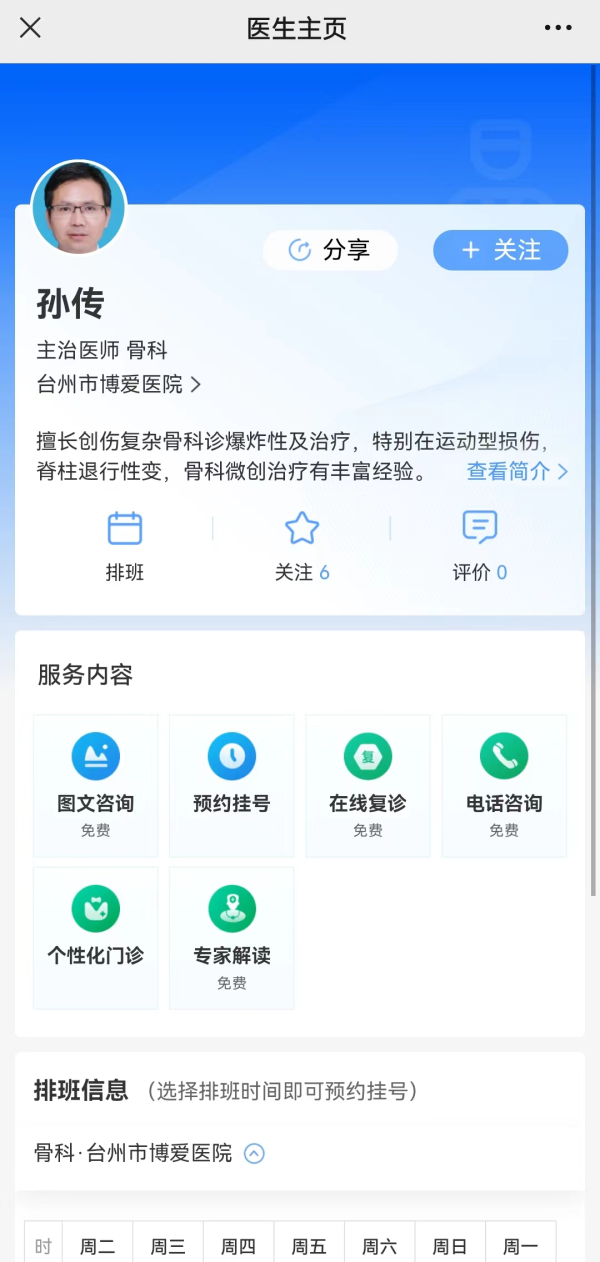Collapse the 骨科·台州市博爱医院 schedule section
Viewport: 600px width, 1262px height.
255,1153
